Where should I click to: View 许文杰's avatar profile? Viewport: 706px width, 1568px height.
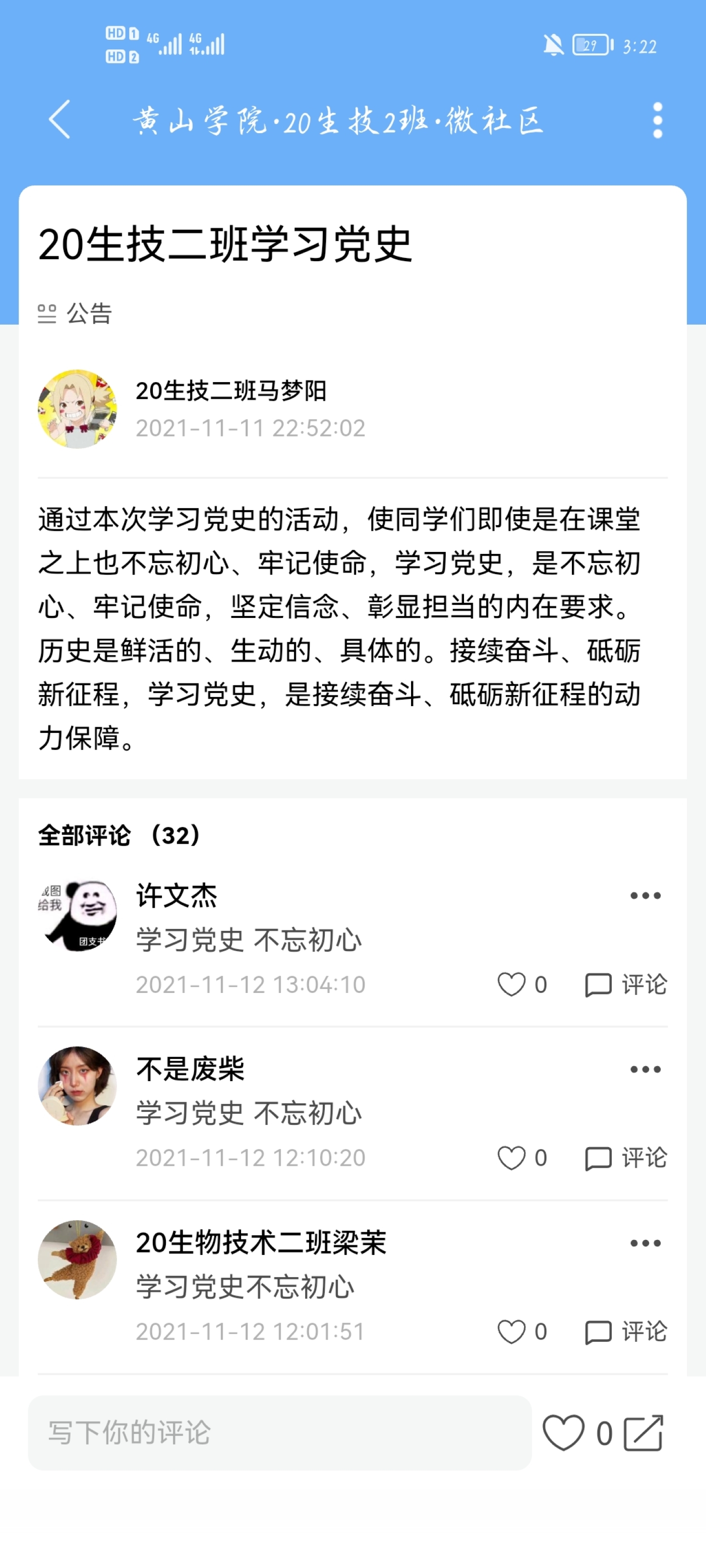(x=77, y=915)
